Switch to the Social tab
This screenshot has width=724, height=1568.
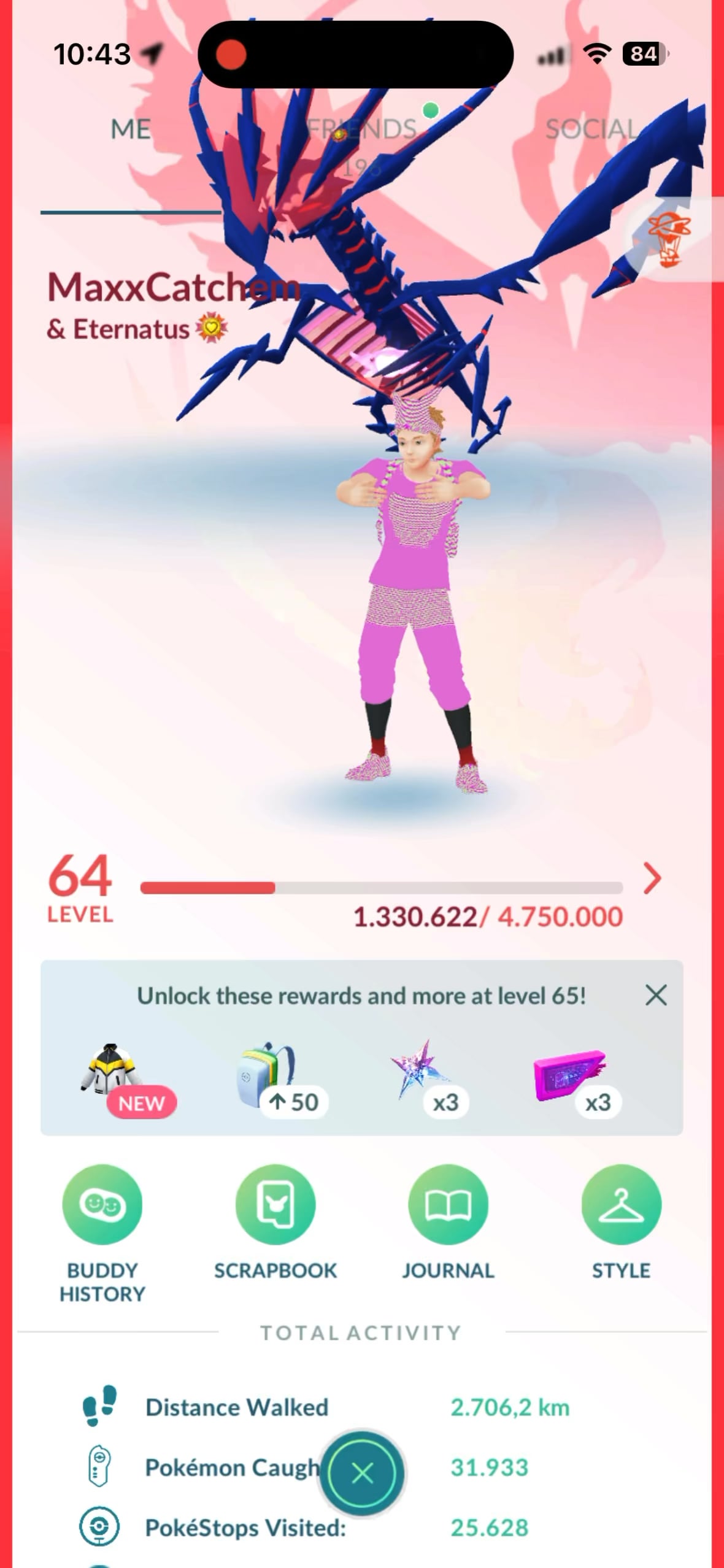pyautogui.click(x=591, y=130)
